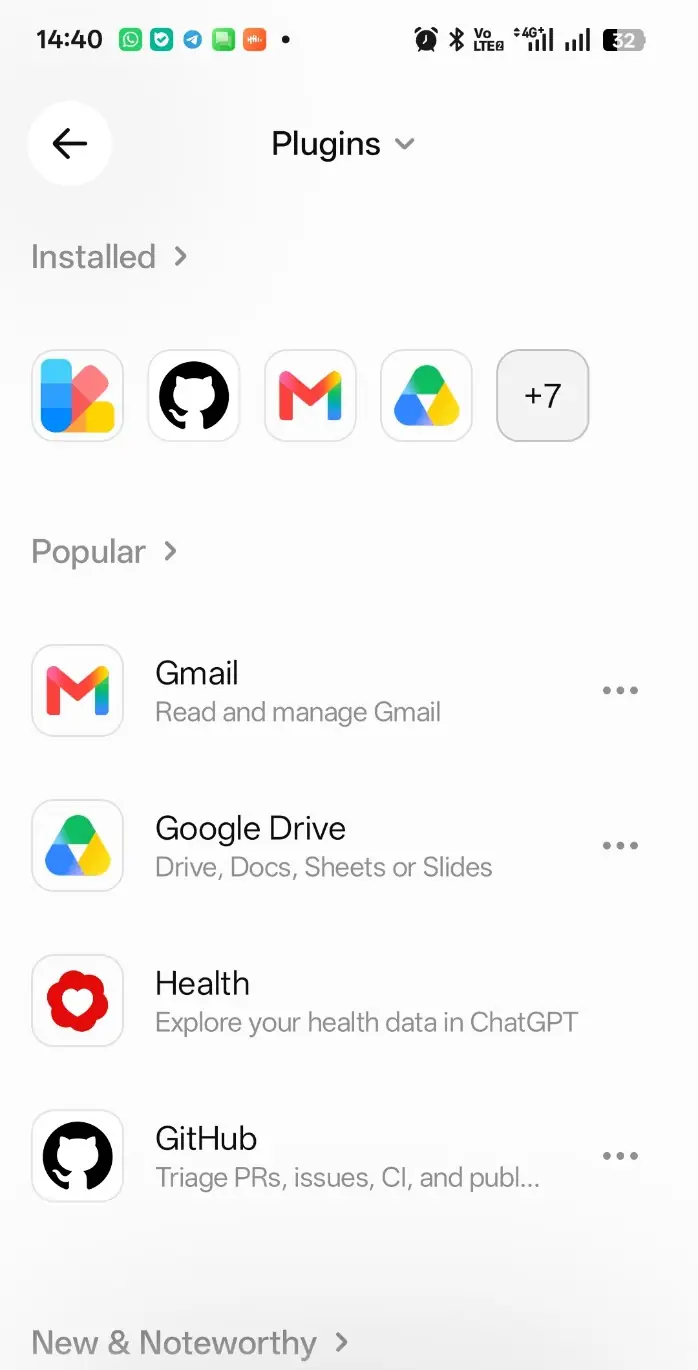Open the installed Google Drive plugin icon

pyautogui.click(x=426, y=396)
